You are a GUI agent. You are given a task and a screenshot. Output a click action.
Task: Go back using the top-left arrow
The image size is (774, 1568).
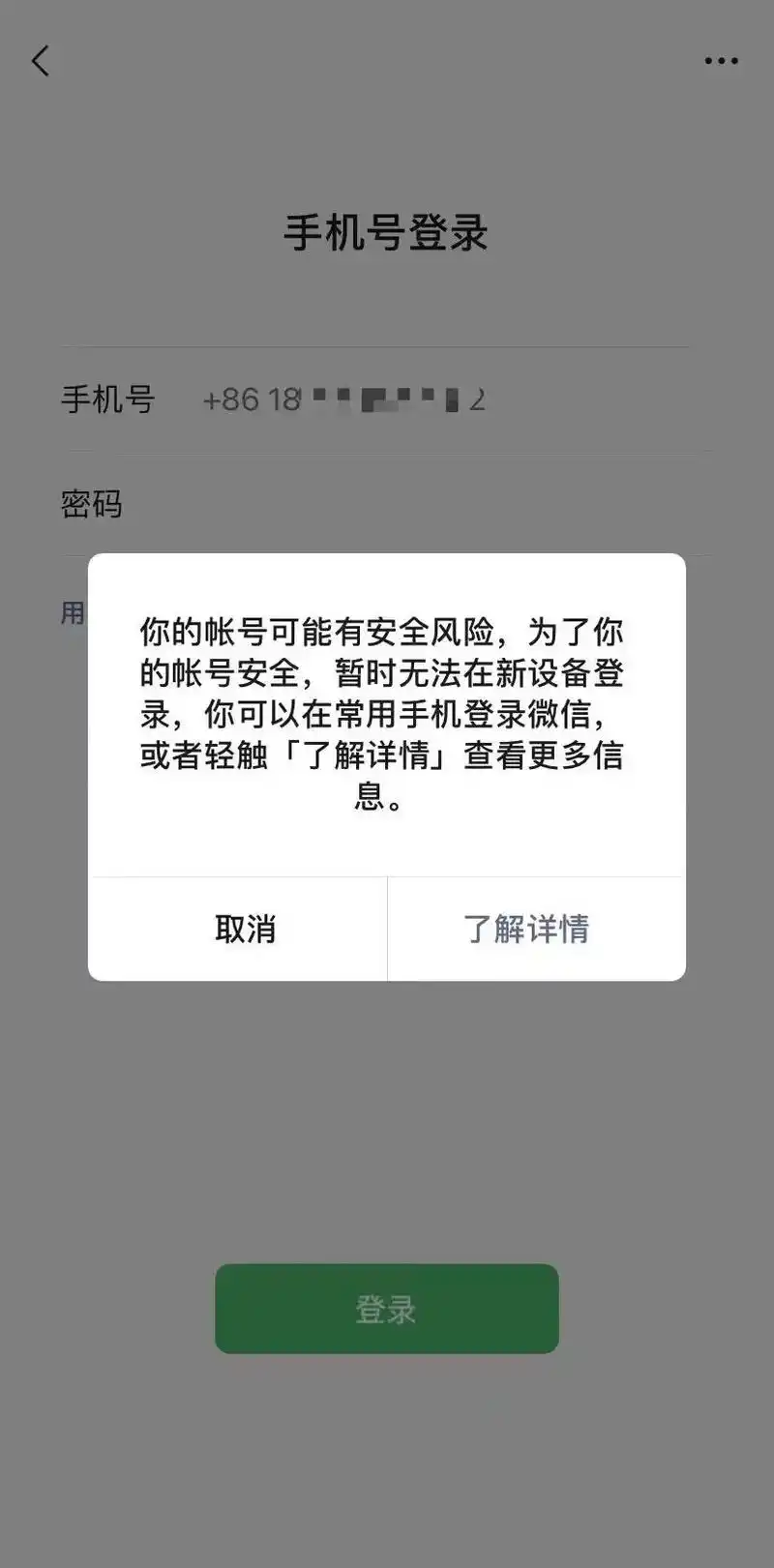41,61
